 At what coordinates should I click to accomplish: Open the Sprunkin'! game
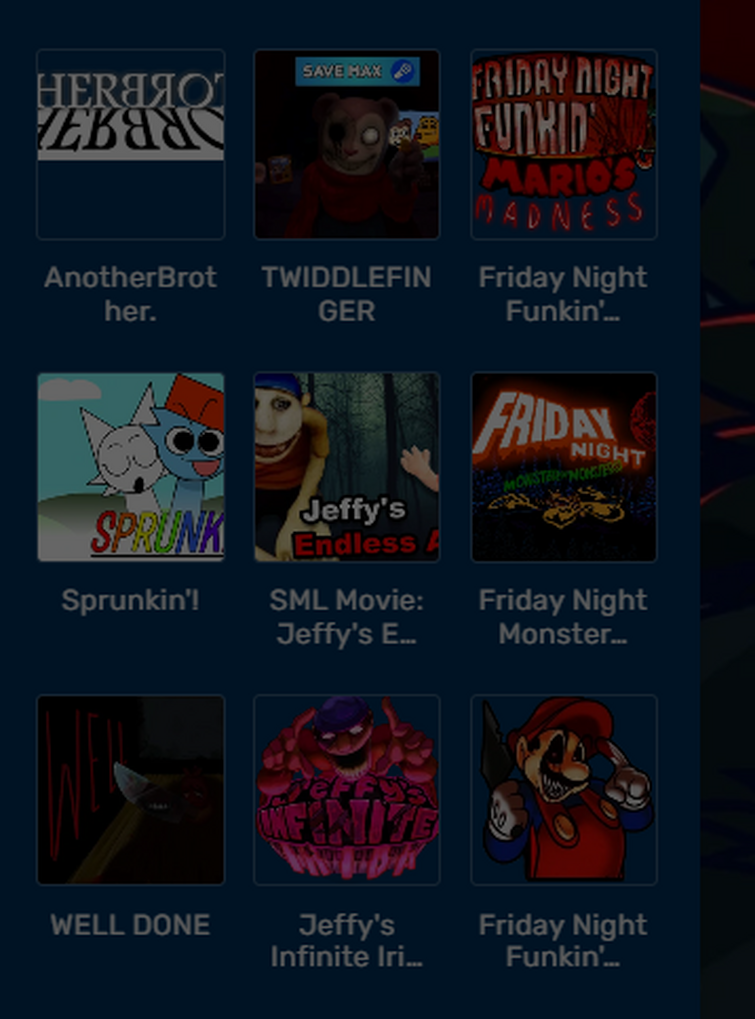[x=130, y=467]
